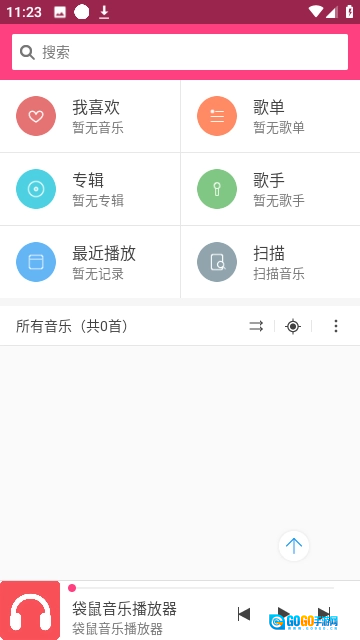Open the 专辑 albums tile

(90, 189)
